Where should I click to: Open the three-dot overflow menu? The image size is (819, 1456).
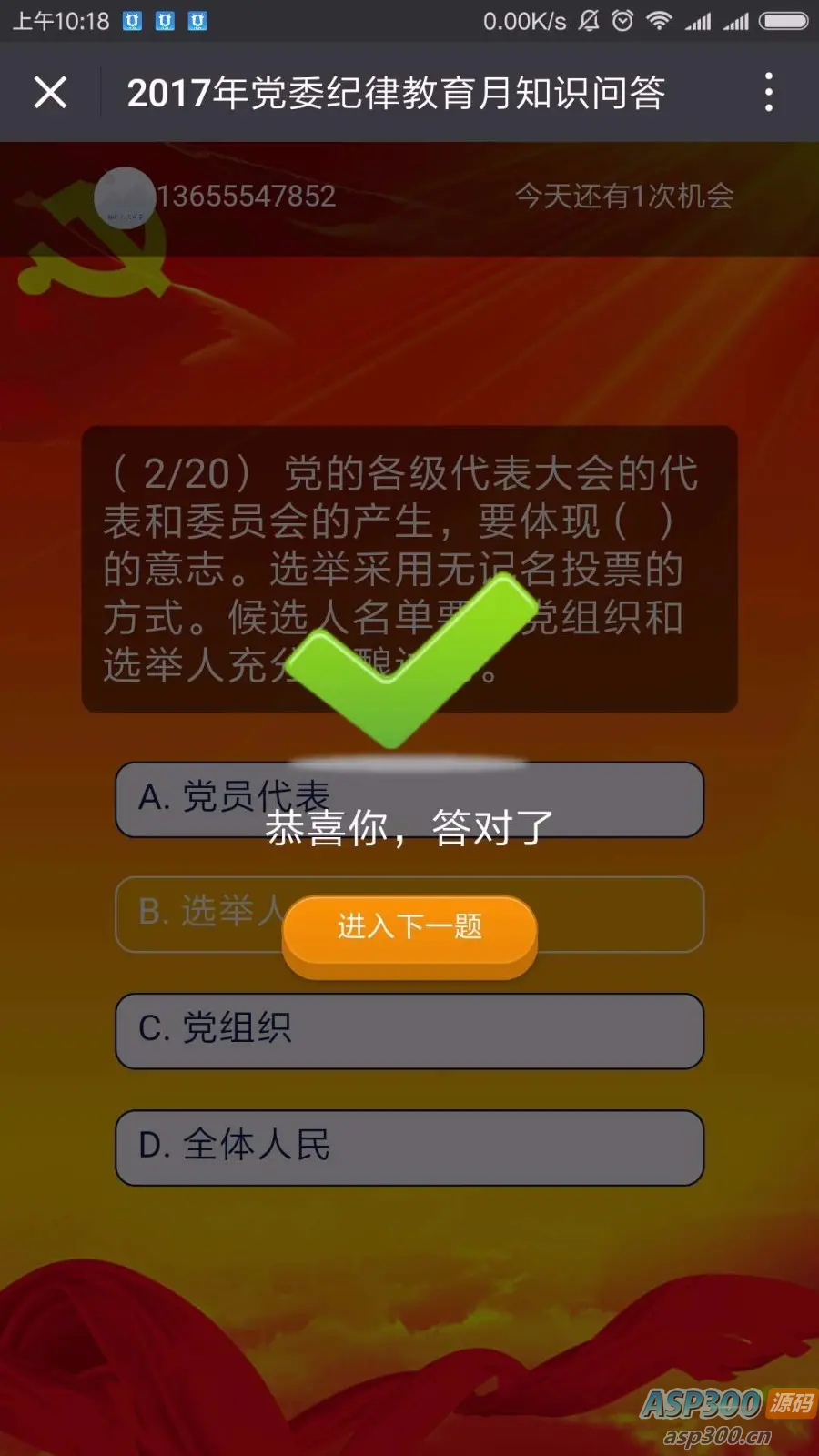click(769, 92)
